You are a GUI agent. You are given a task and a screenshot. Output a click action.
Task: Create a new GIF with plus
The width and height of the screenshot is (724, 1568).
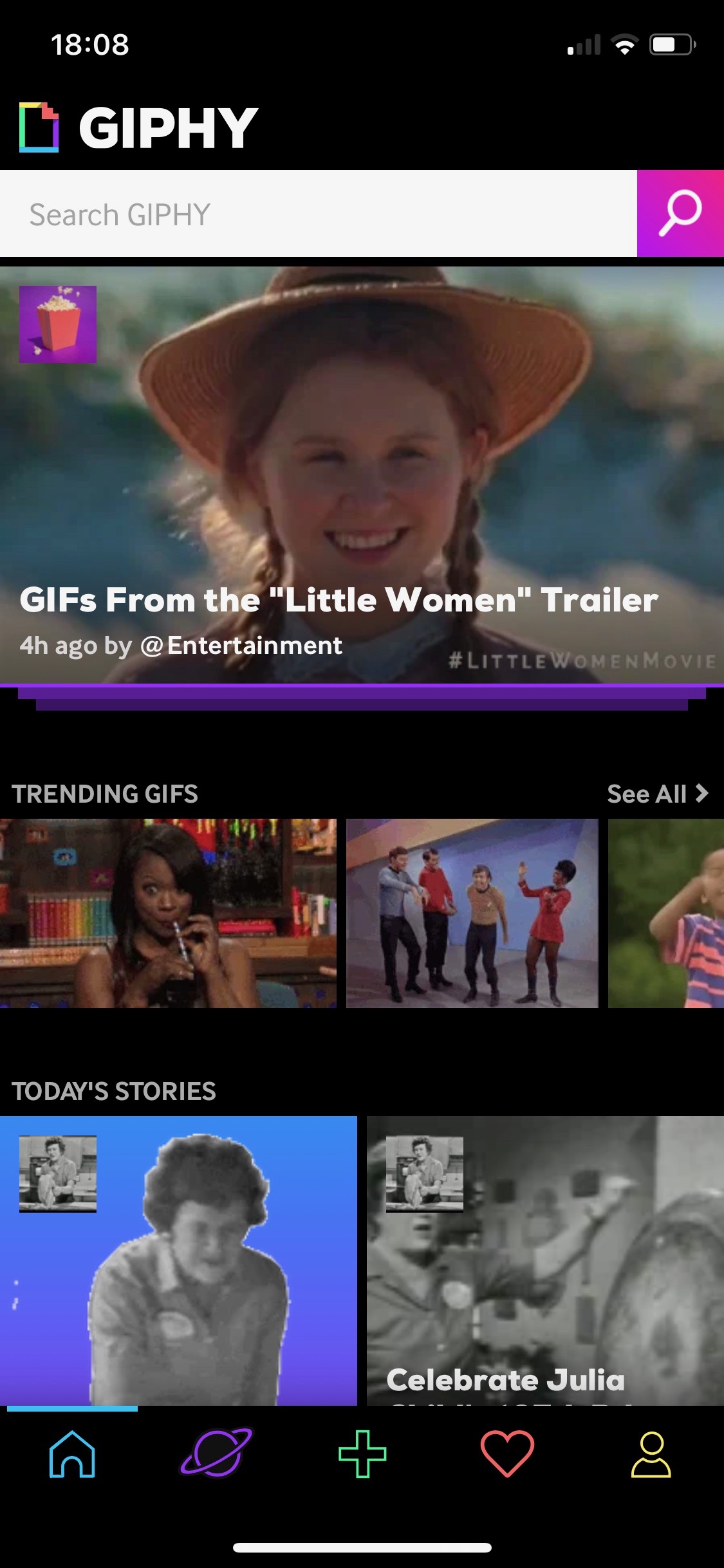pos(362,1454)
